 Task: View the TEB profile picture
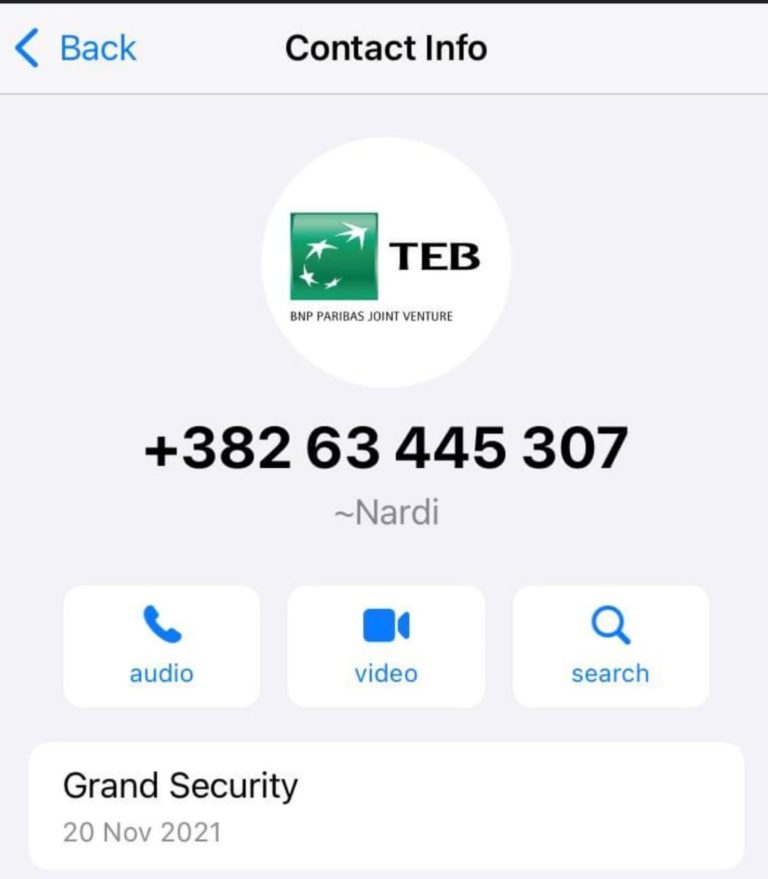[x=386, y=263]
